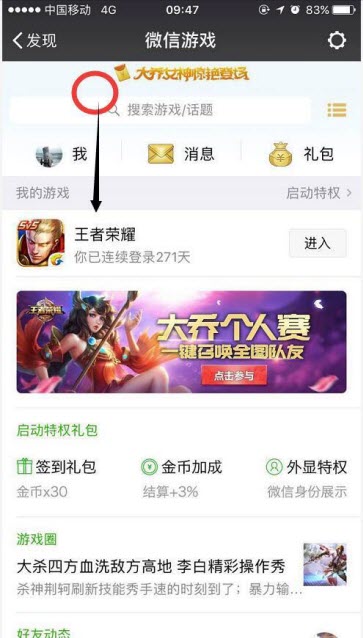Open the game list icon beside search
Viewport: 363px width, 638px height.
(x=337, y=110)
